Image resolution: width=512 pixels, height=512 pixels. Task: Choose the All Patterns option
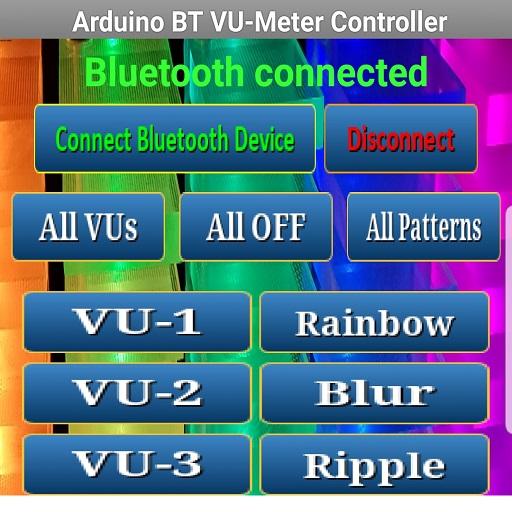[424, 227]
